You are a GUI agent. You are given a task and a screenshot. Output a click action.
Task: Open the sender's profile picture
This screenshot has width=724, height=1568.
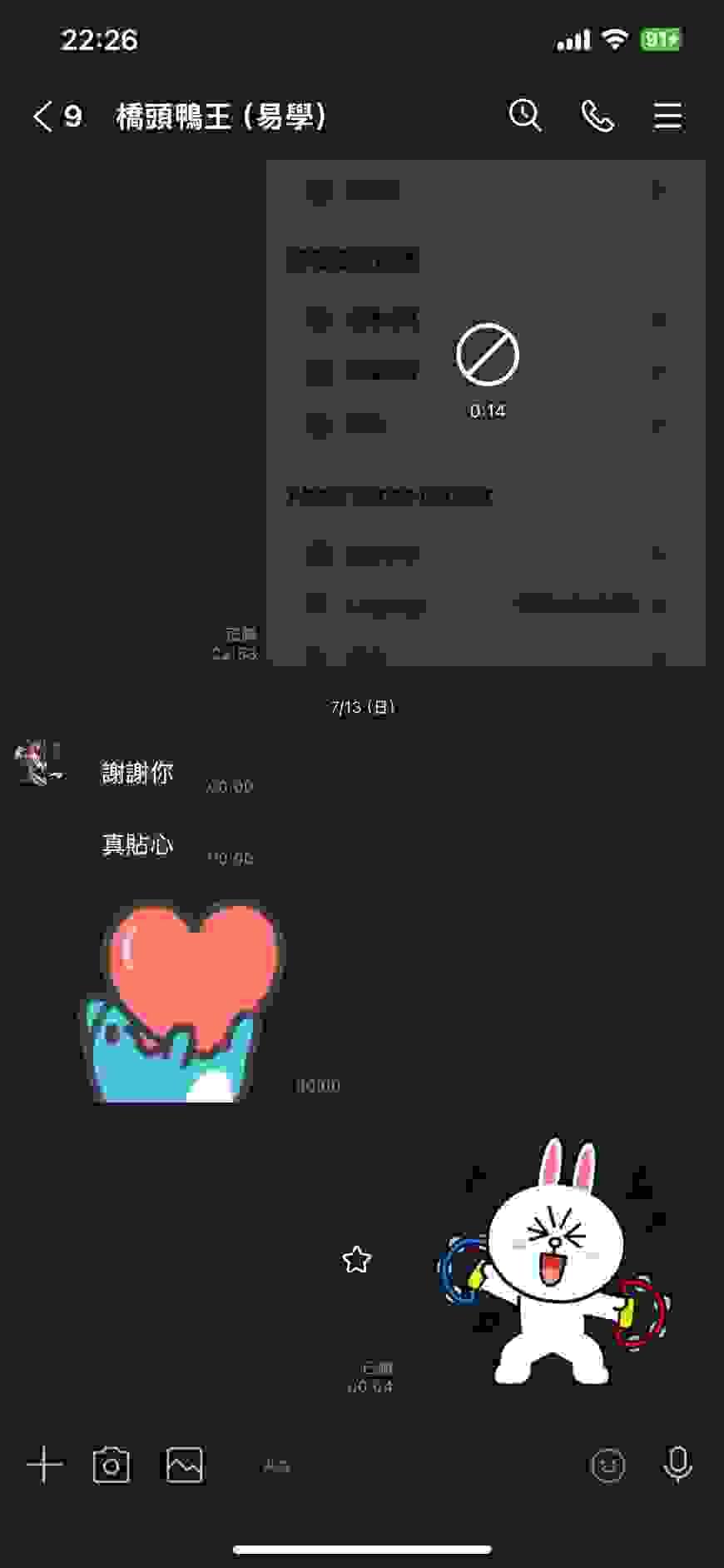tap(39, 762)
